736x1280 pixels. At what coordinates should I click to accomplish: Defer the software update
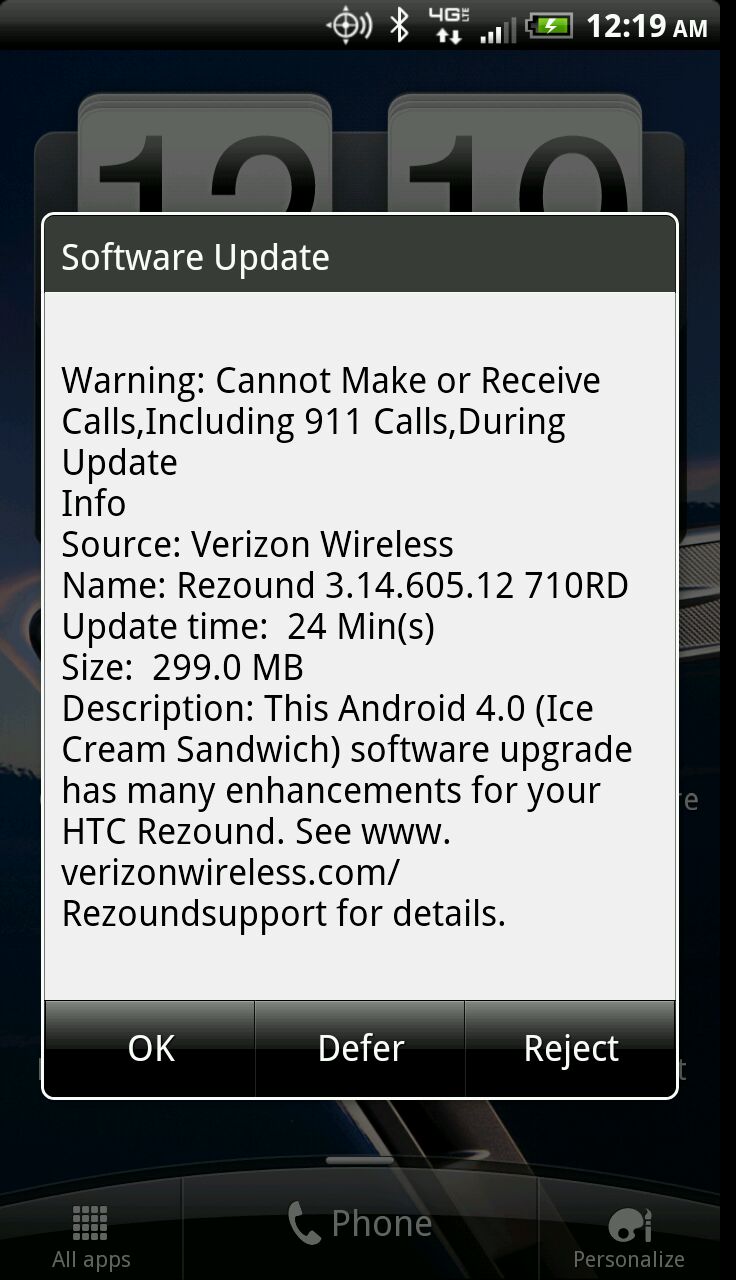[x=360, y=1048]
